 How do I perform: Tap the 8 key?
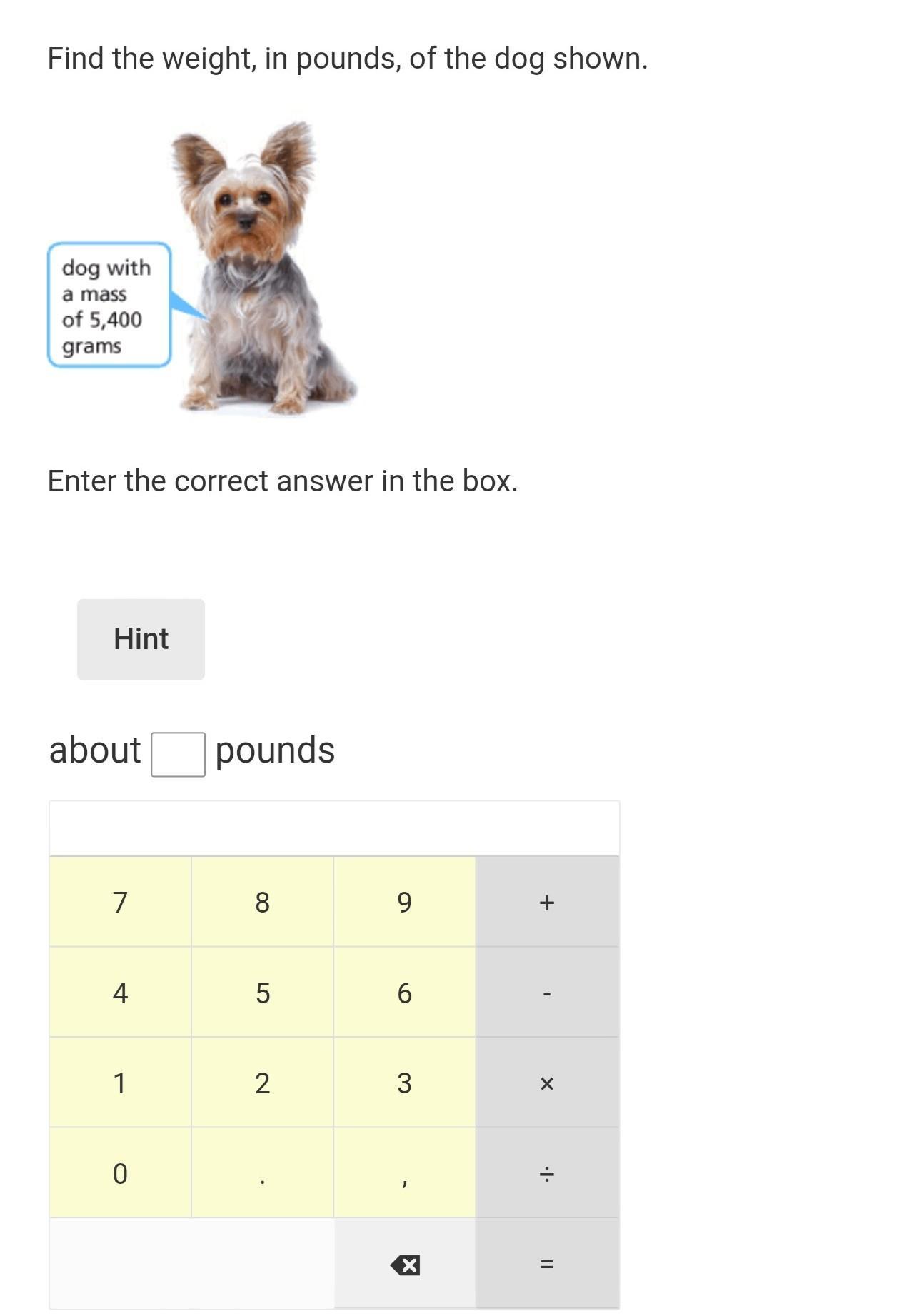[262, 902]
